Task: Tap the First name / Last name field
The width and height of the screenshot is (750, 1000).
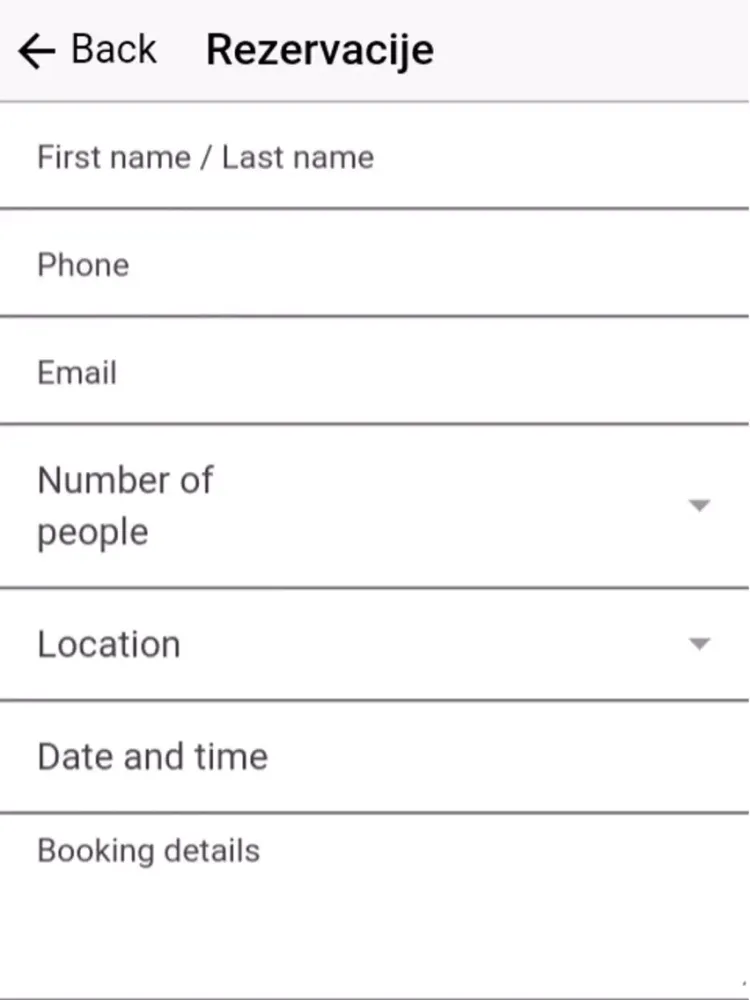Action: tap(374, 157)
